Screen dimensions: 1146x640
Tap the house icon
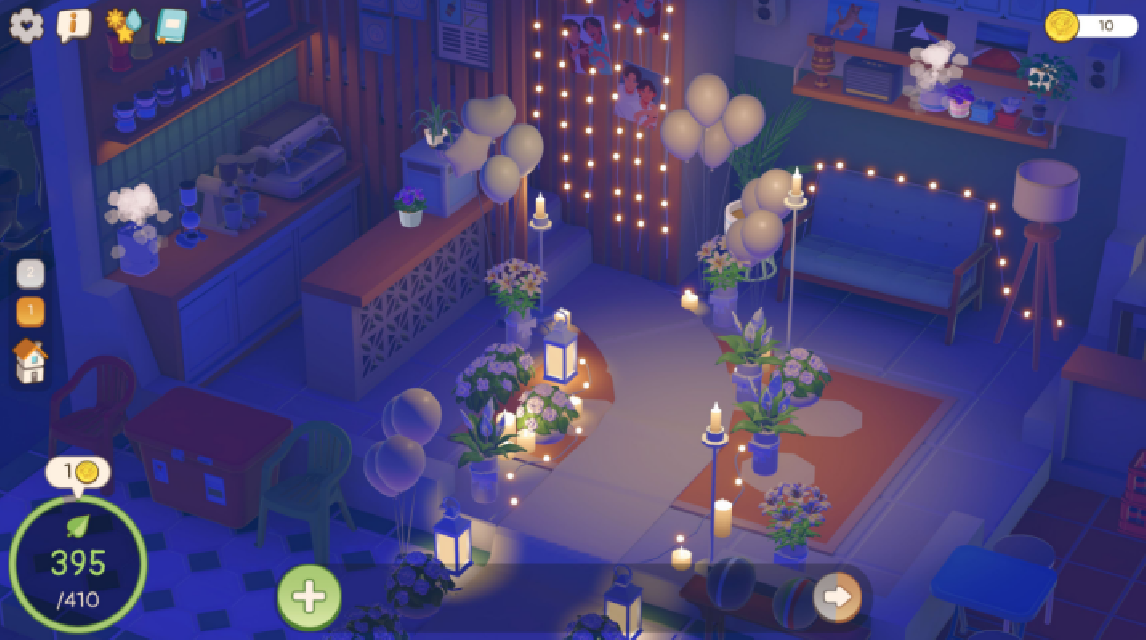30,360
